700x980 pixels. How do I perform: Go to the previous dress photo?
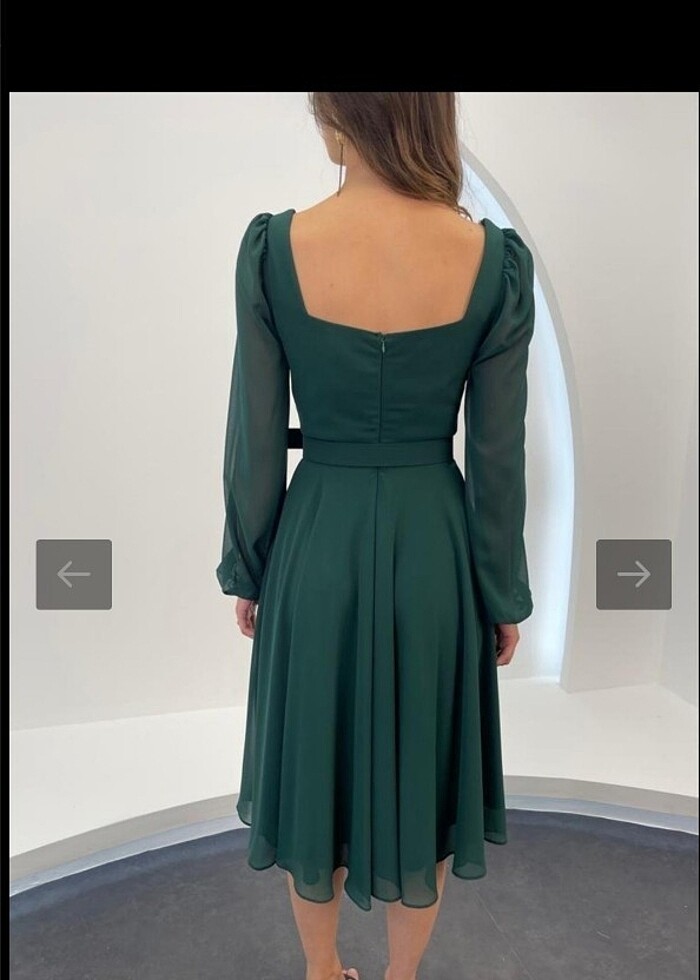point(74,574)
